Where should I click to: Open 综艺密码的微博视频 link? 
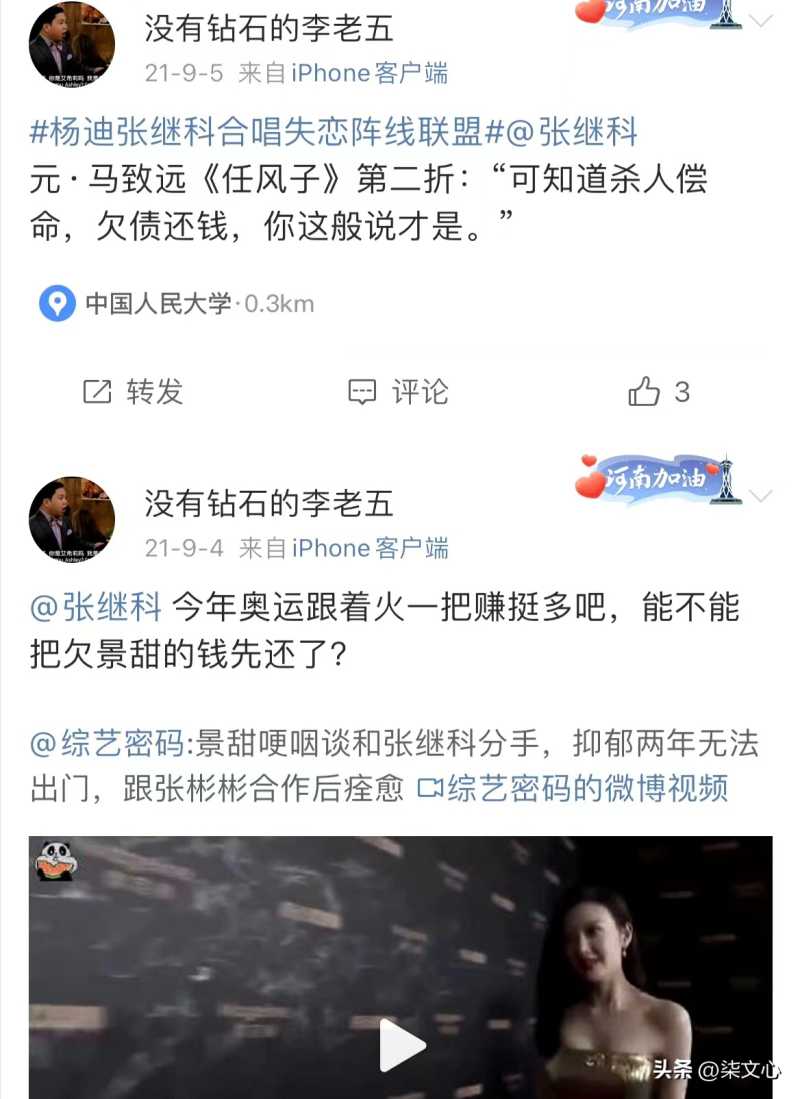(x=573, y=788)
